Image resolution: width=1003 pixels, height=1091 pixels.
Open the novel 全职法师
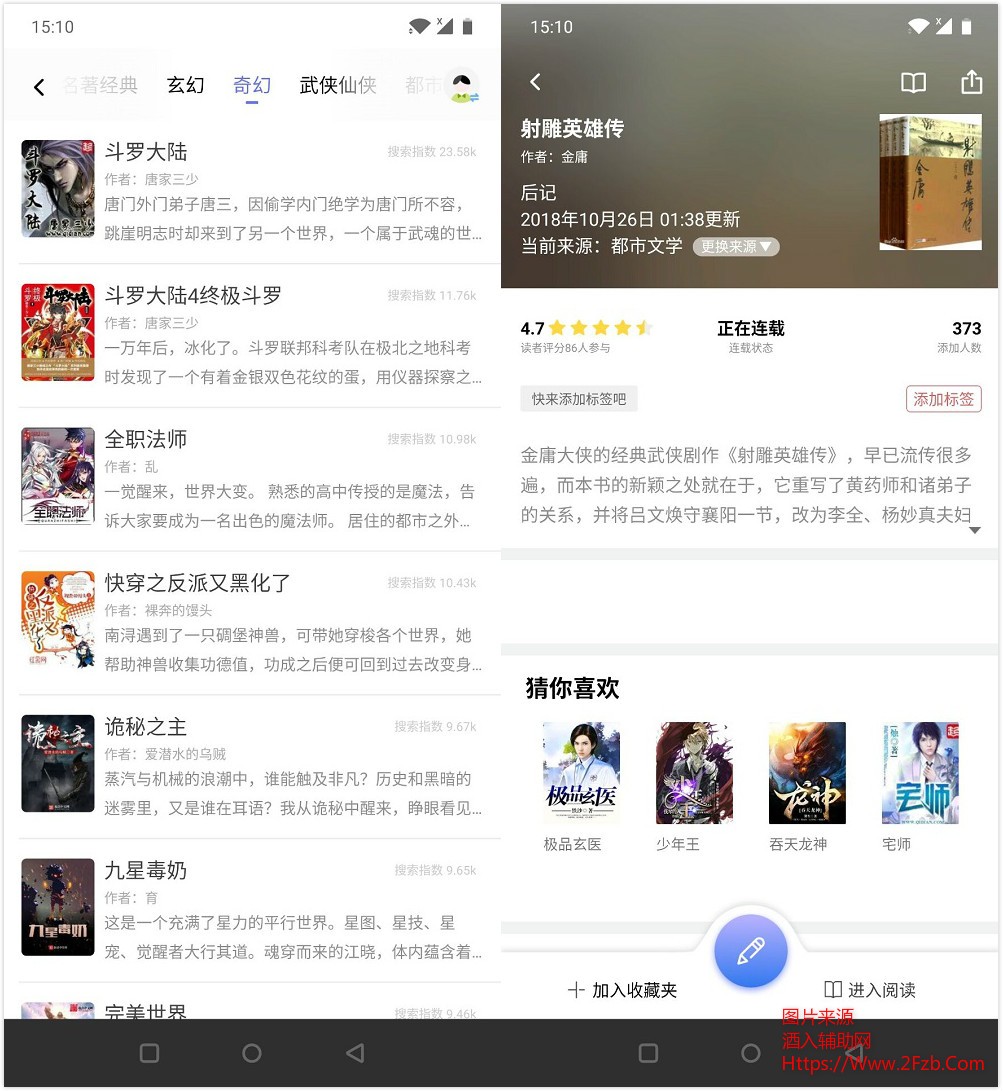(250, 477)
